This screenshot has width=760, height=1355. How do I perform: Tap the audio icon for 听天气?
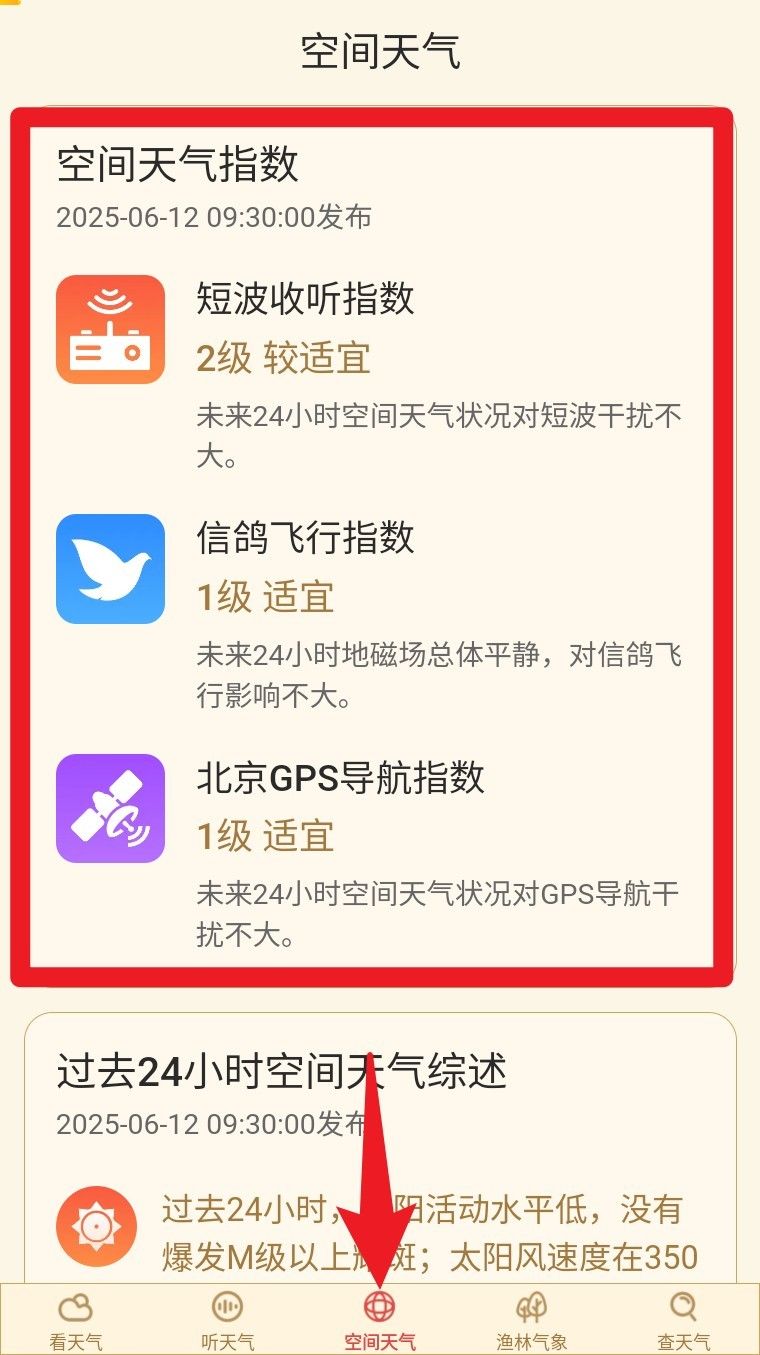(x=228, y=1305)
